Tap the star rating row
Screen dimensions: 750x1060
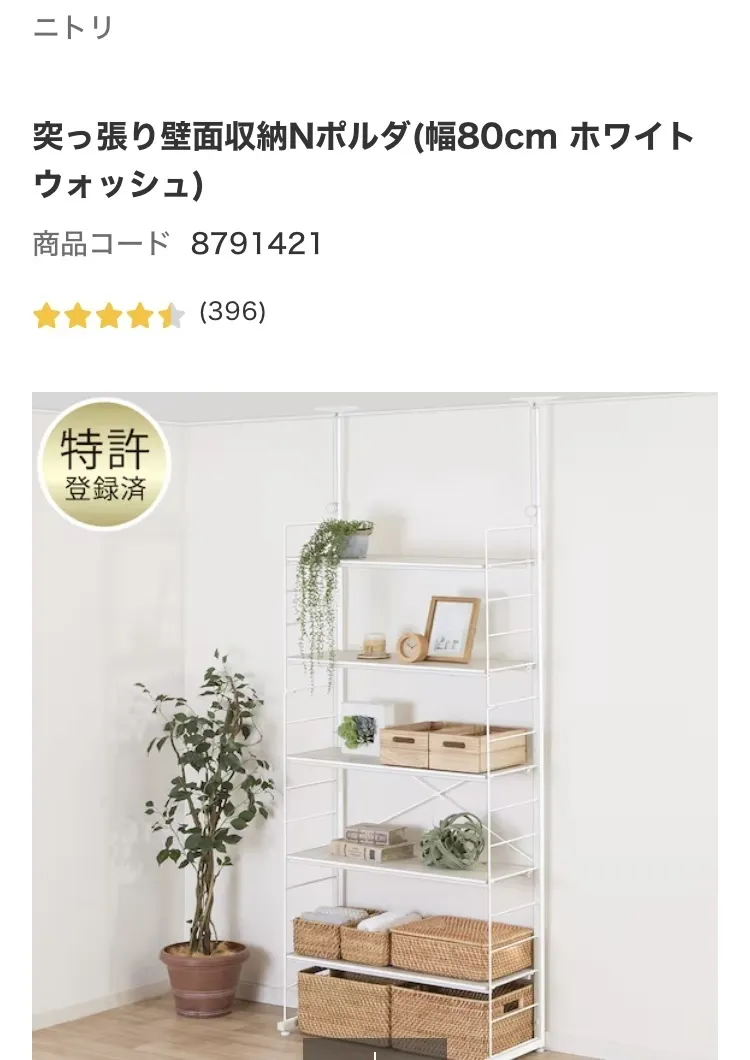[x=108, y=316]
